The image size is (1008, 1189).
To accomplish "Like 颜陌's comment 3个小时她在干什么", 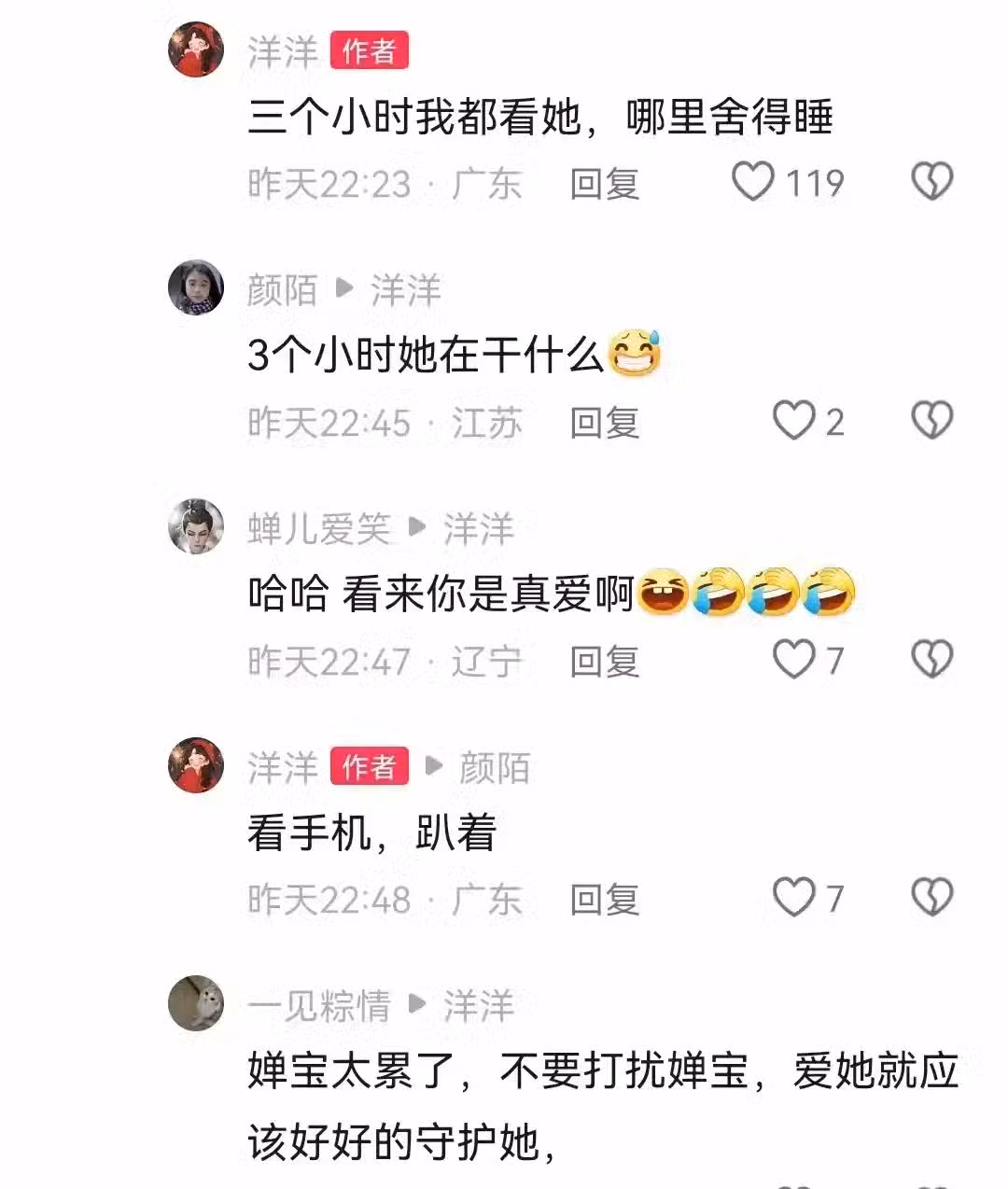I will [793, 421].
